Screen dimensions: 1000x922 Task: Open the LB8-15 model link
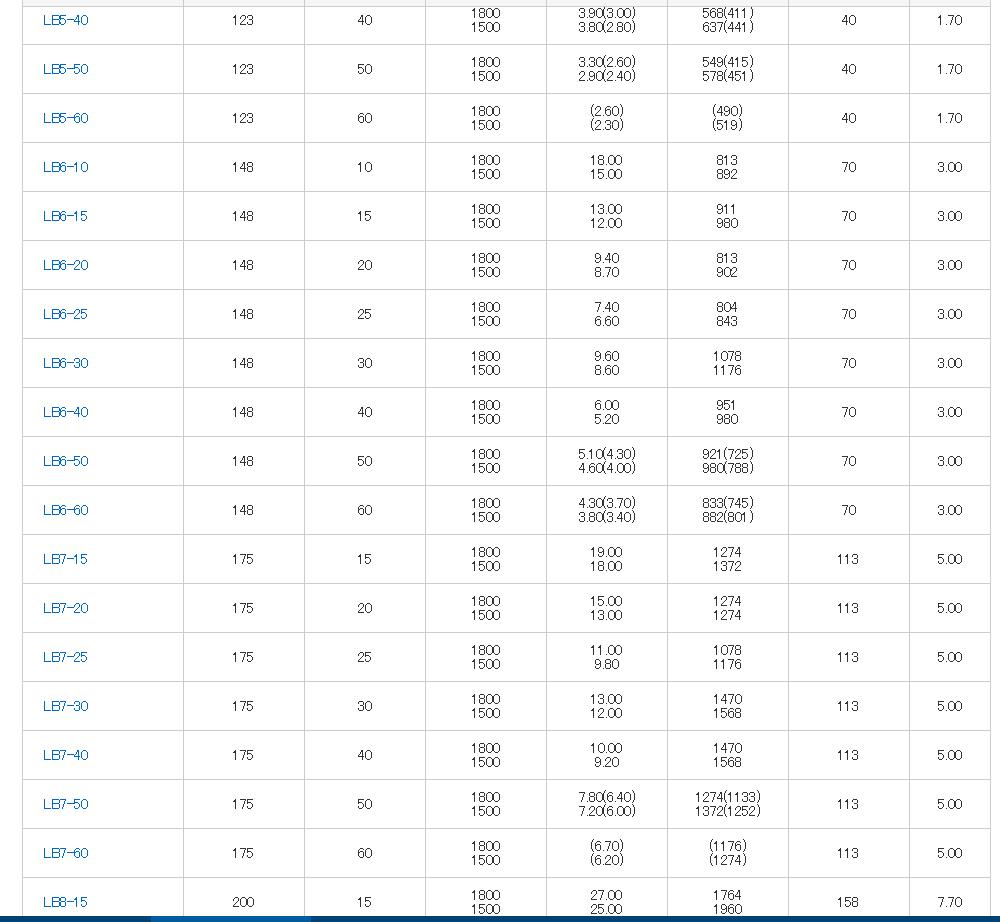(x=65, y=902)
